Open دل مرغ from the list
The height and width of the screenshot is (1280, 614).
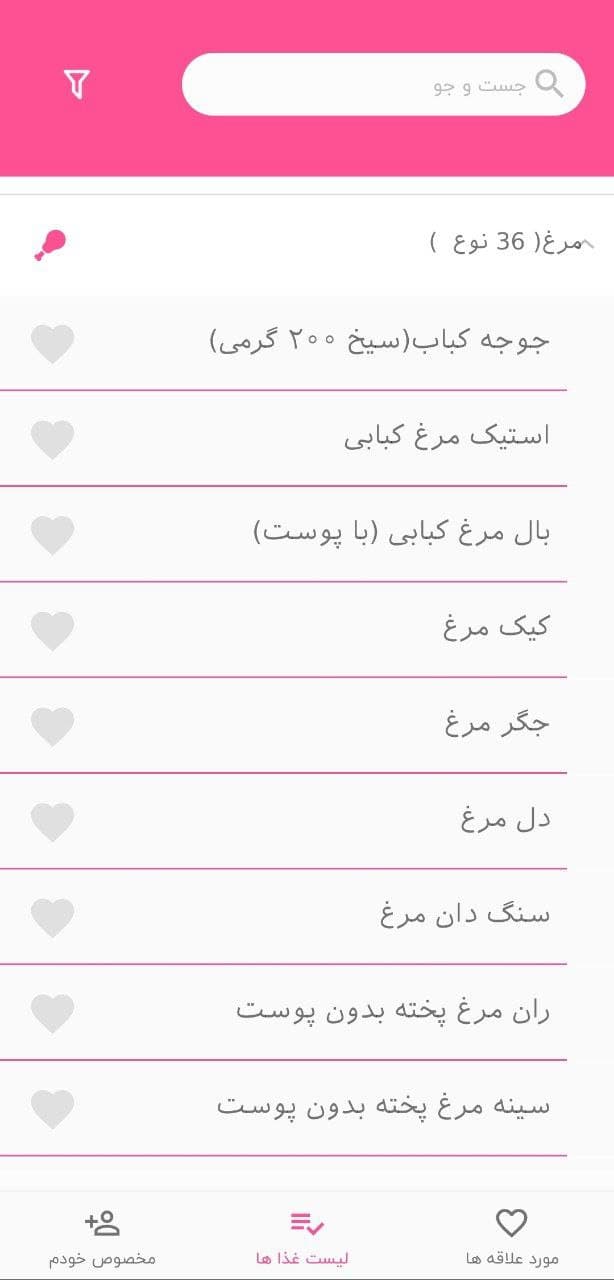click(284, 822)
